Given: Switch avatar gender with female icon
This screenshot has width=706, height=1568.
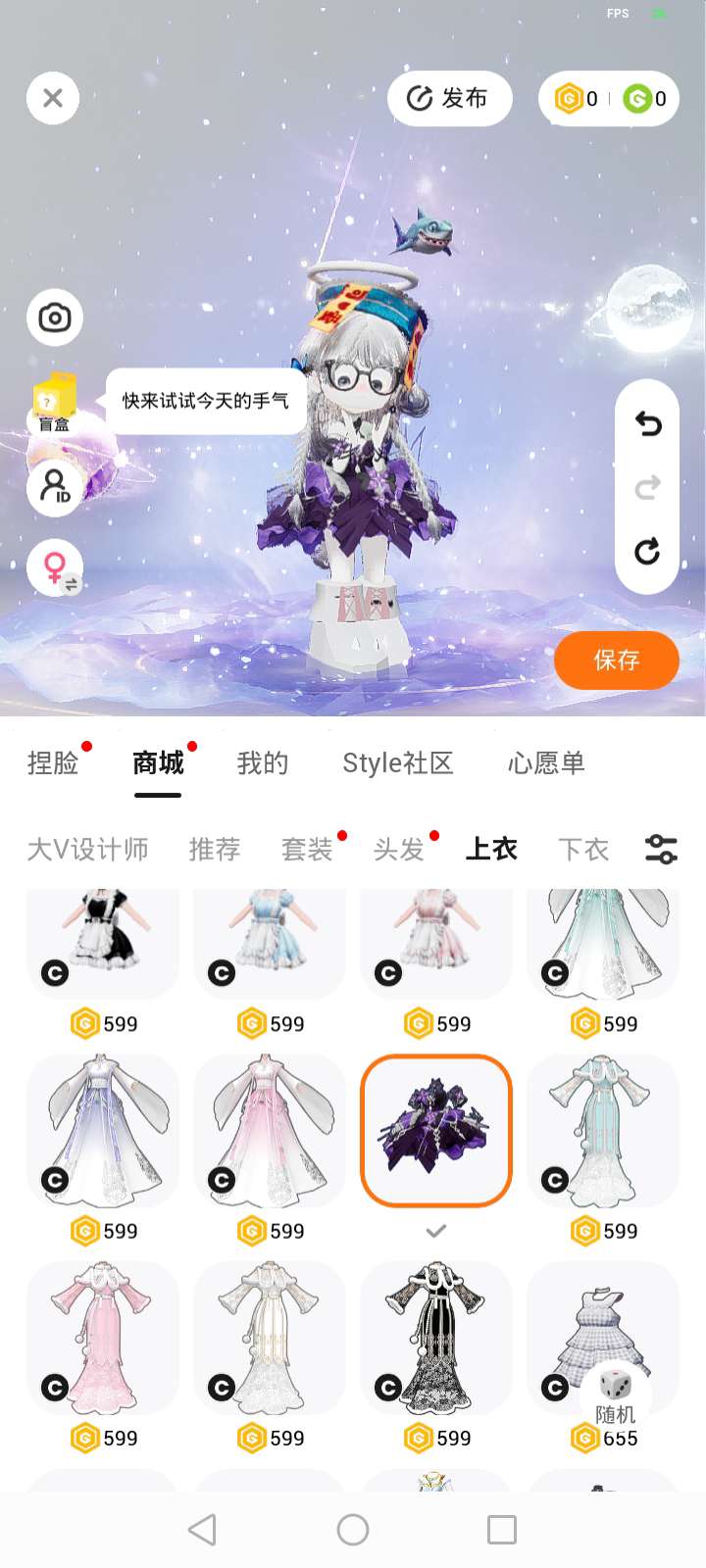Looking at the screenshot, I should (55, 568).
